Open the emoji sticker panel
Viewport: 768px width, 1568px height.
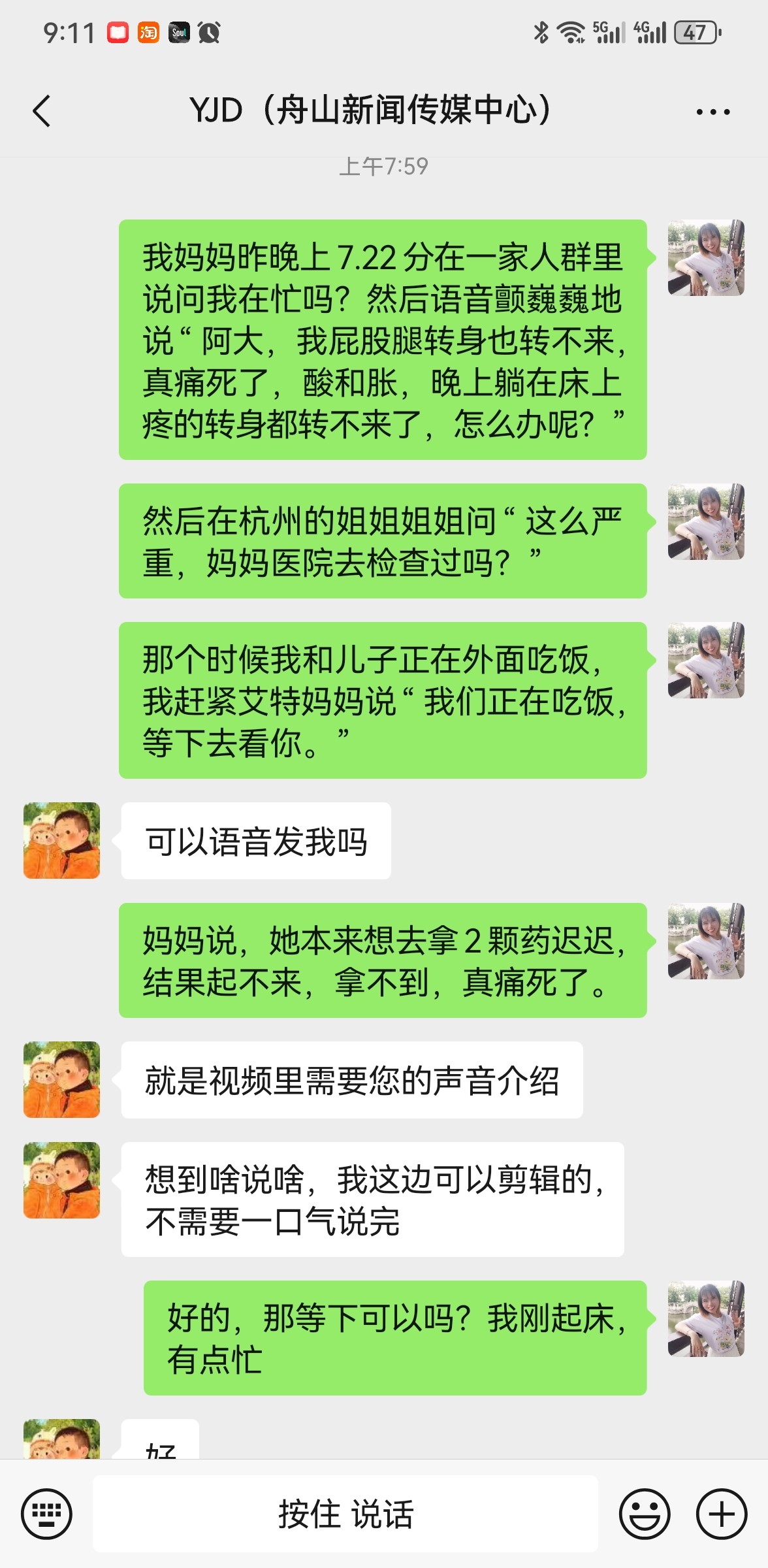click(644, 1513)
